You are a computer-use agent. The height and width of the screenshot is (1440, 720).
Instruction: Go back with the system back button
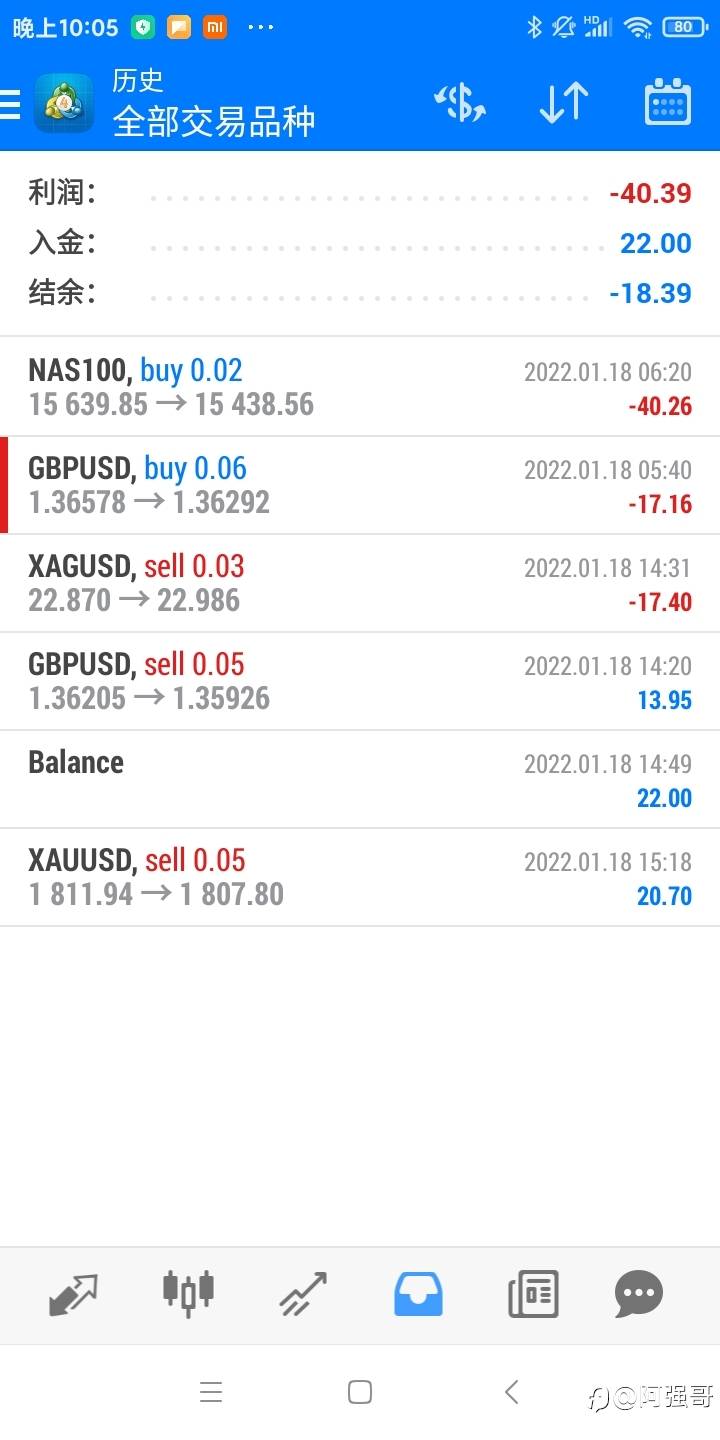click(x=511, y=1392)
